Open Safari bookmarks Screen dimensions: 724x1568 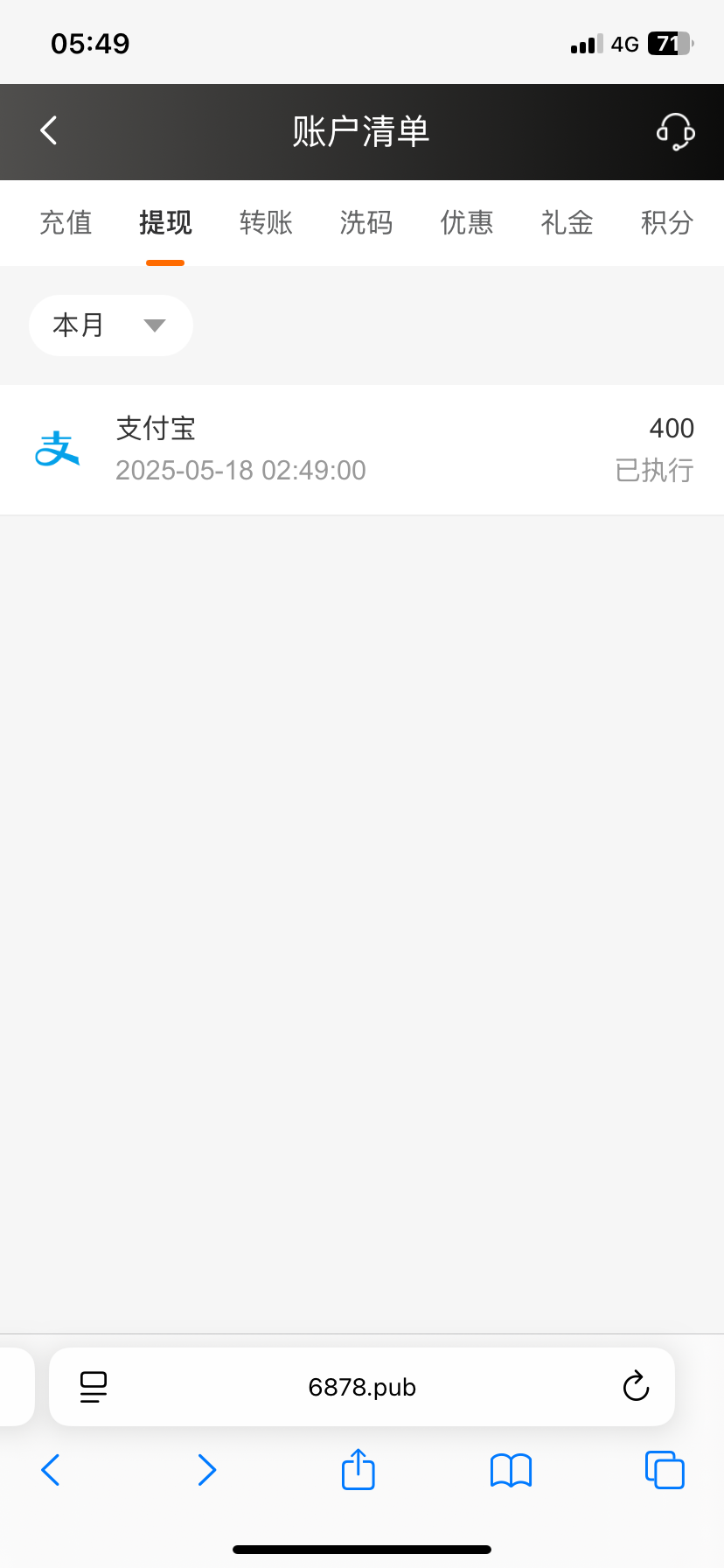[512, 1470]
